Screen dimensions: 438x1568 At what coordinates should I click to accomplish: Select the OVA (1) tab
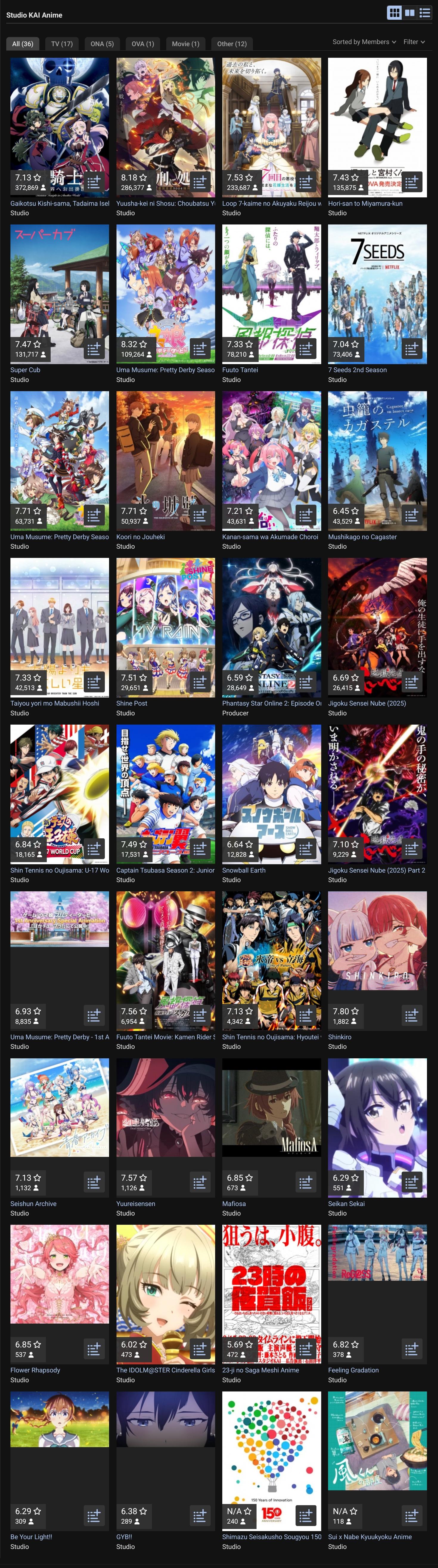142,44
